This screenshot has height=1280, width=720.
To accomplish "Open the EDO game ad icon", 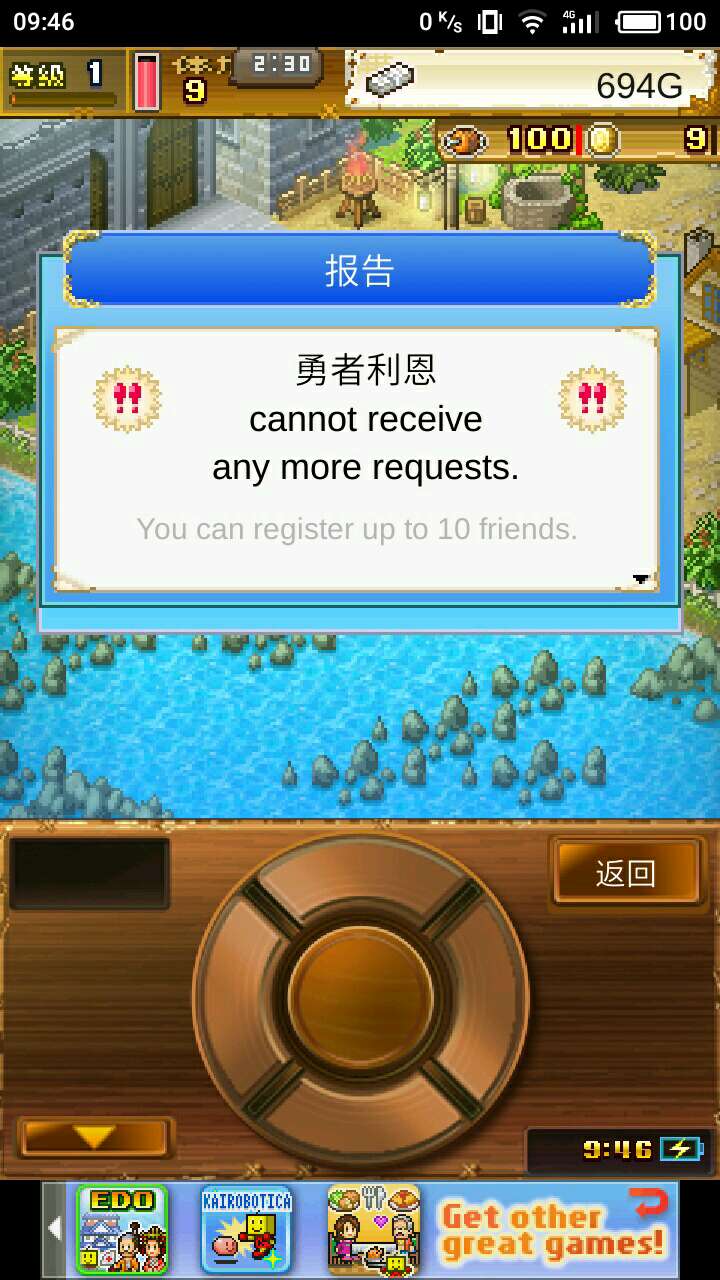I will pyautogui.click(x=122, y=1229).
